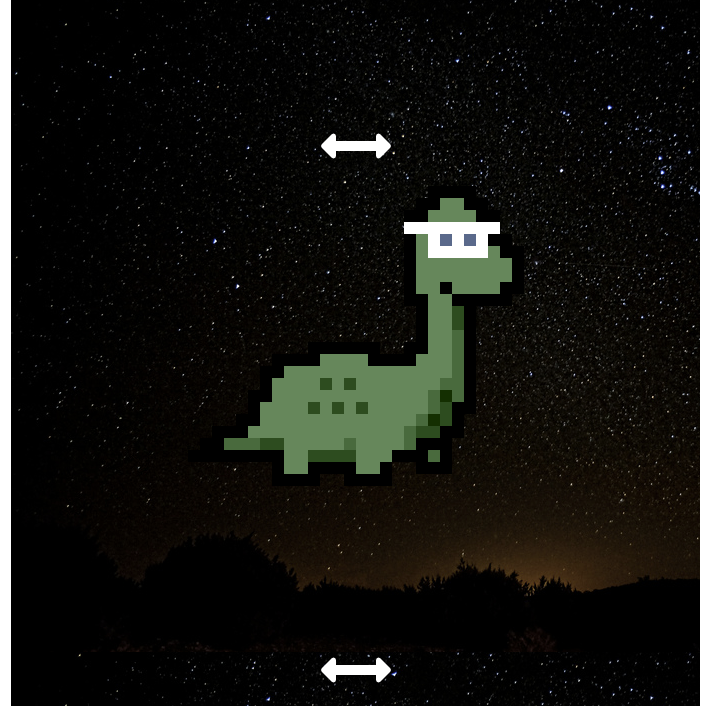This screenshot has height=706, width=706.
Task: Tap the upper double-headed arrow above the dinosaur
Action: (355, 146)
